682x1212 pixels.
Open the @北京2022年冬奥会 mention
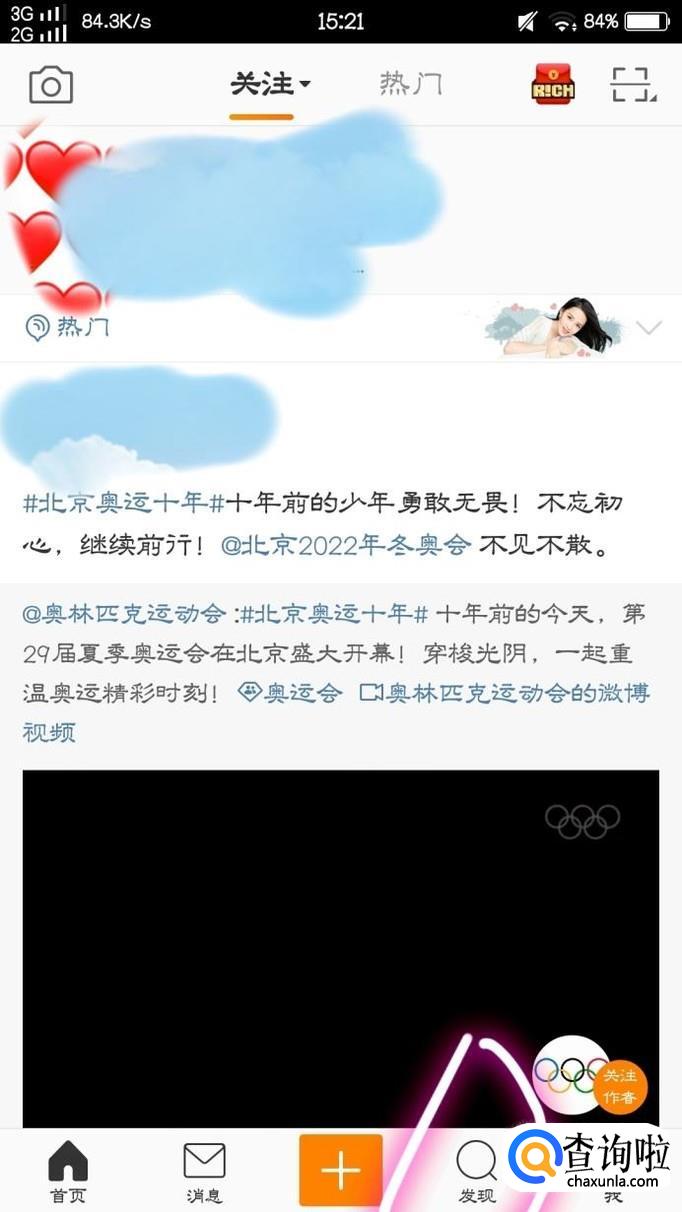pos(346,546)
